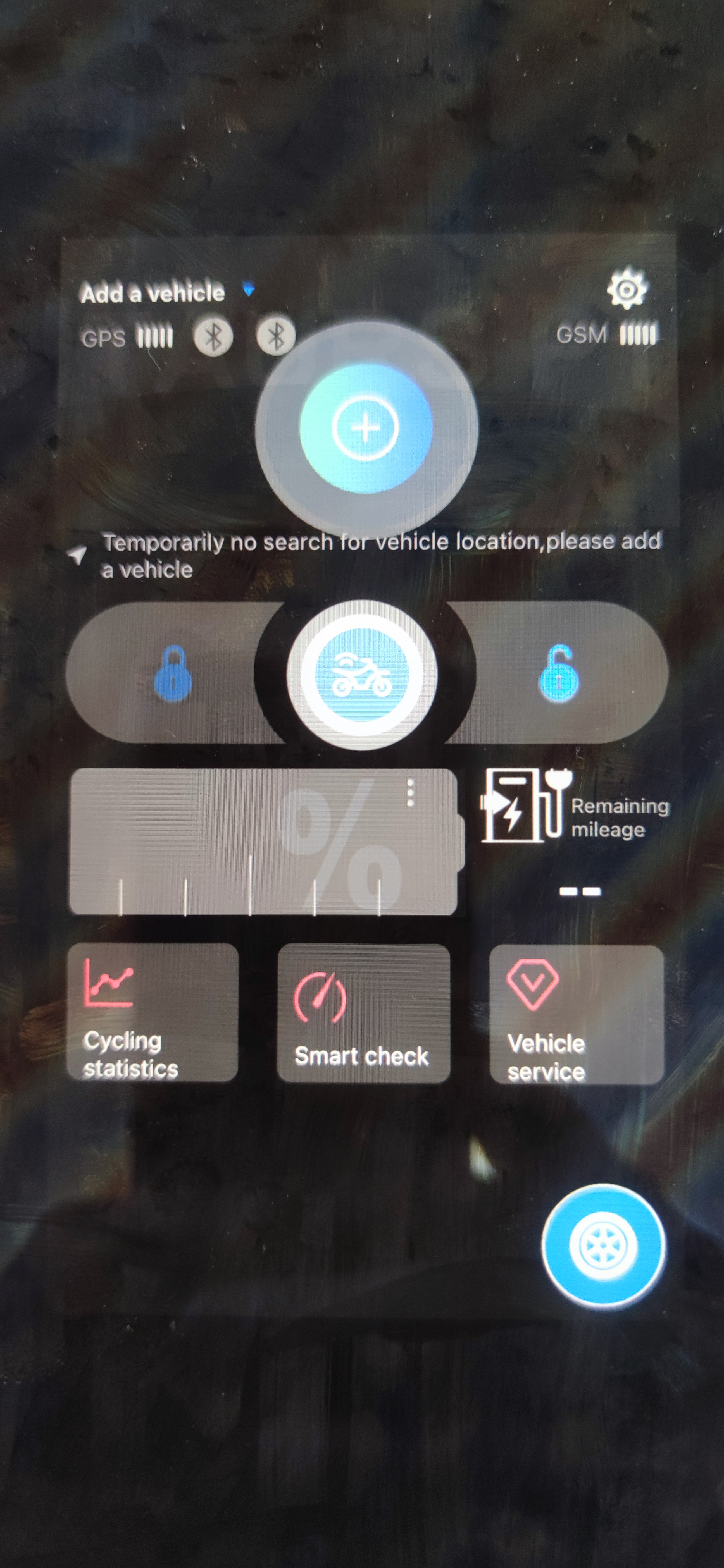
Task: Tap the plus button to add vehicle
Action: pos(365,428)
